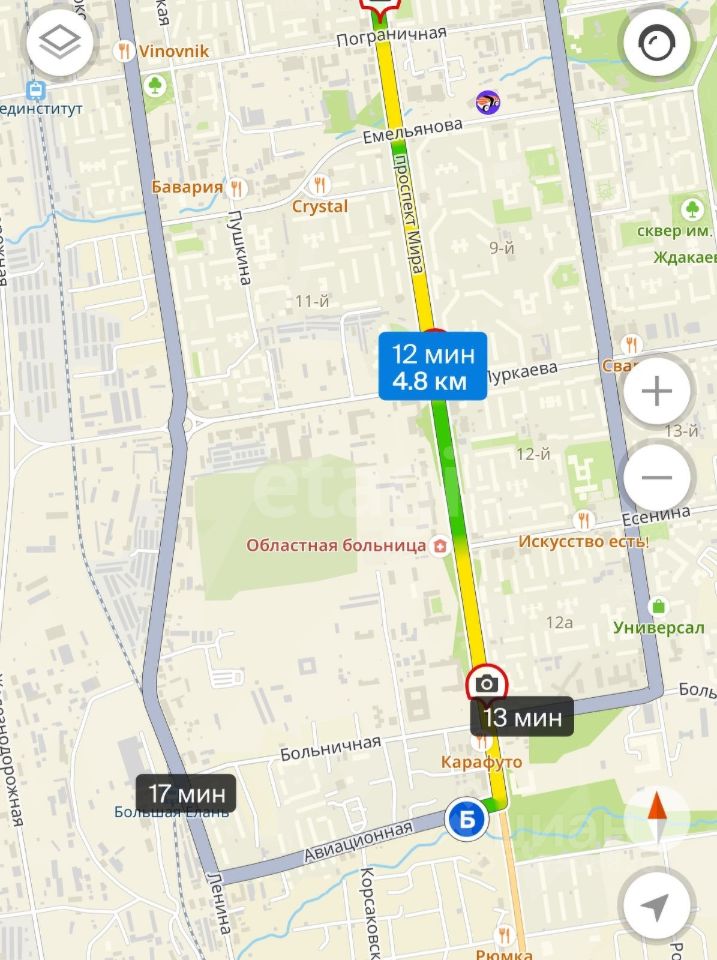
Task: Center the map on my location
Action: coord(655,907)
